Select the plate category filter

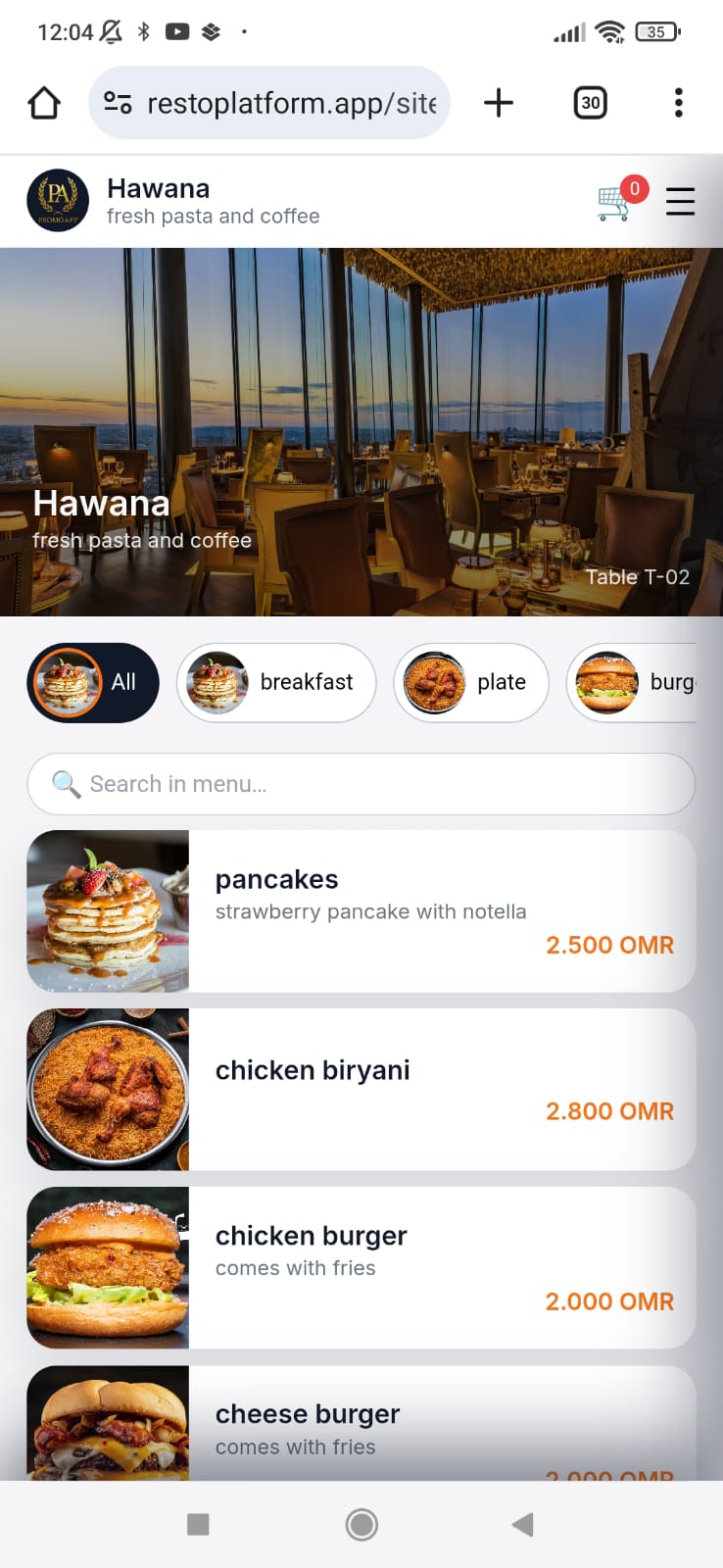click(471, 682)
